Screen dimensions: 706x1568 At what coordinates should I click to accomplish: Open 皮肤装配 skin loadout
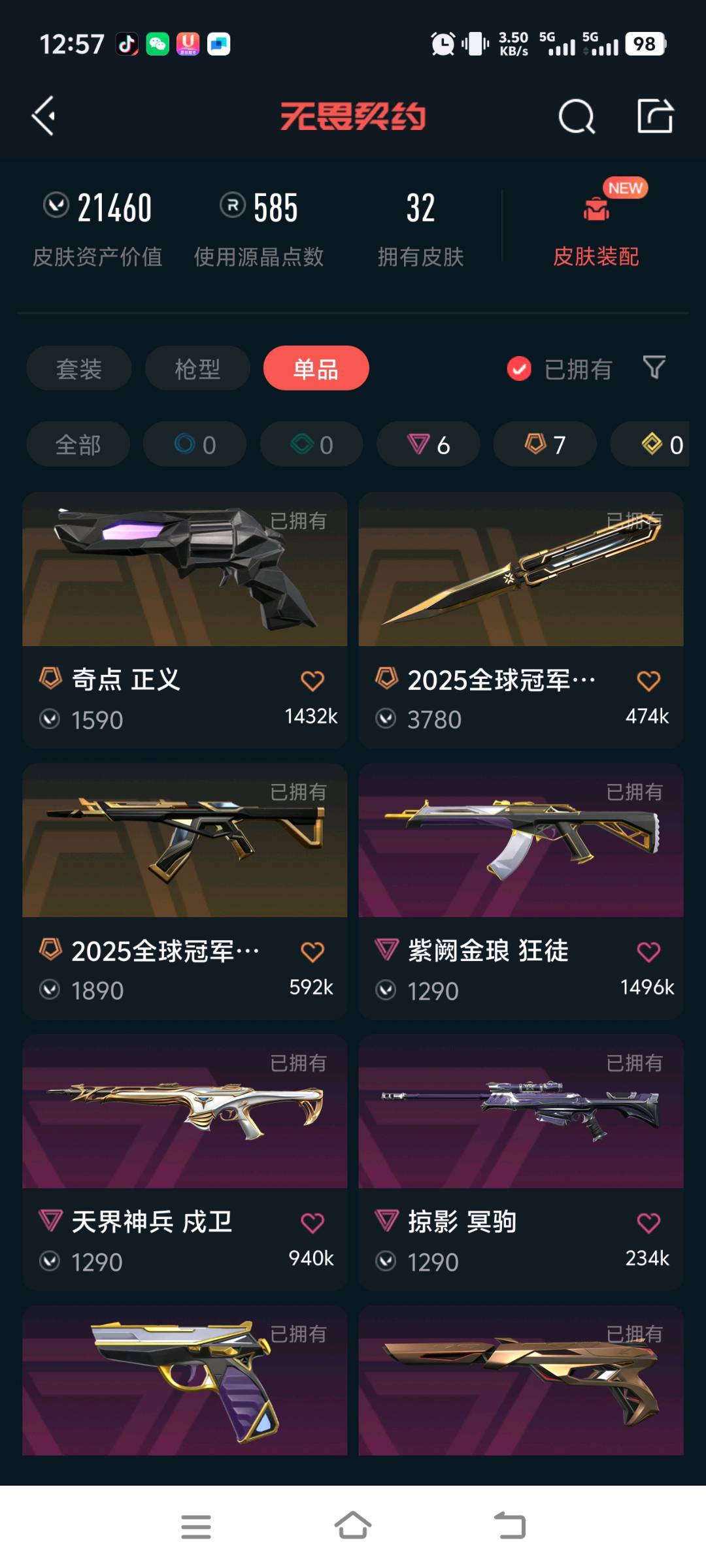(596, 227)
